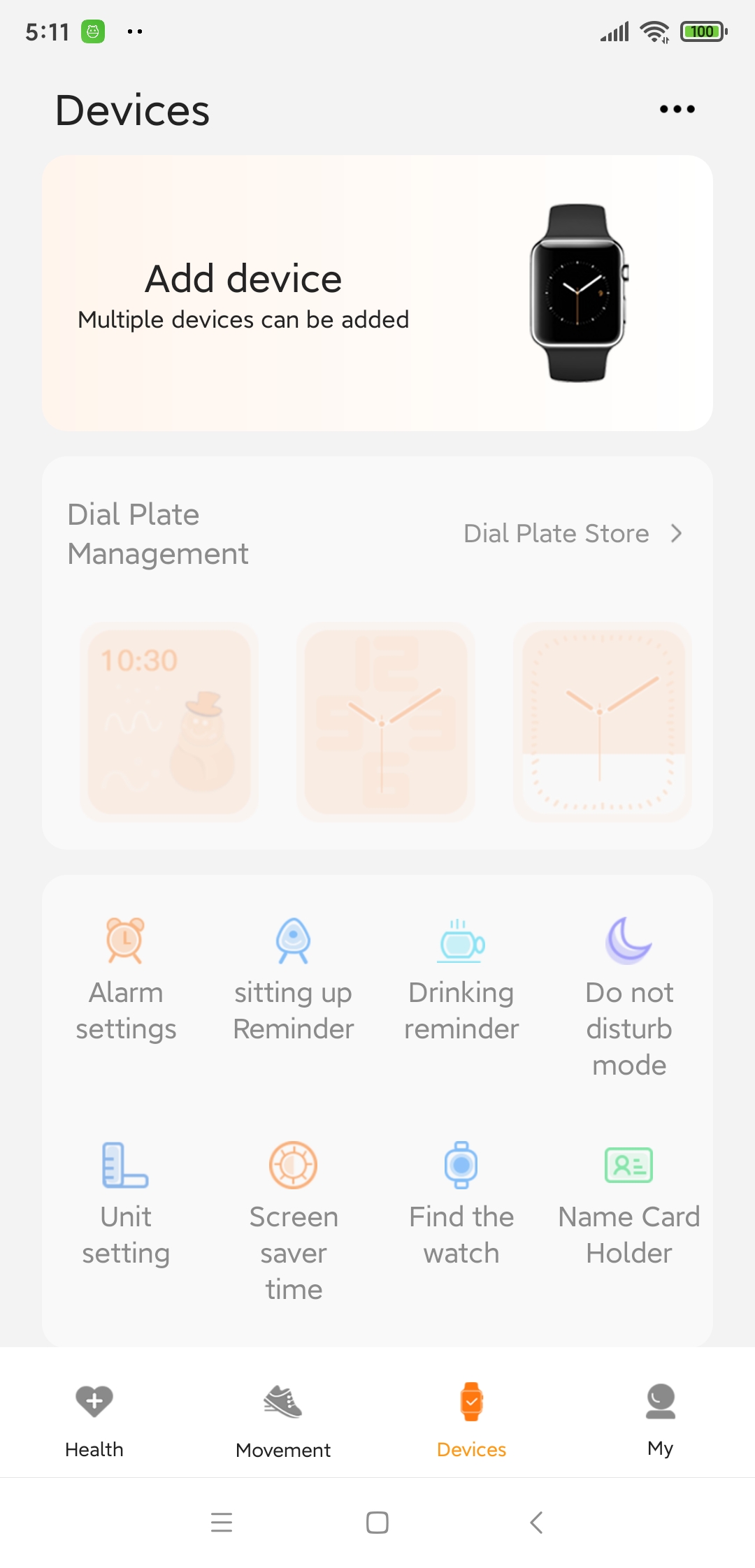Screen dimensions: 755x1568
Task: Go to the system home screen
Action: 377,1522
